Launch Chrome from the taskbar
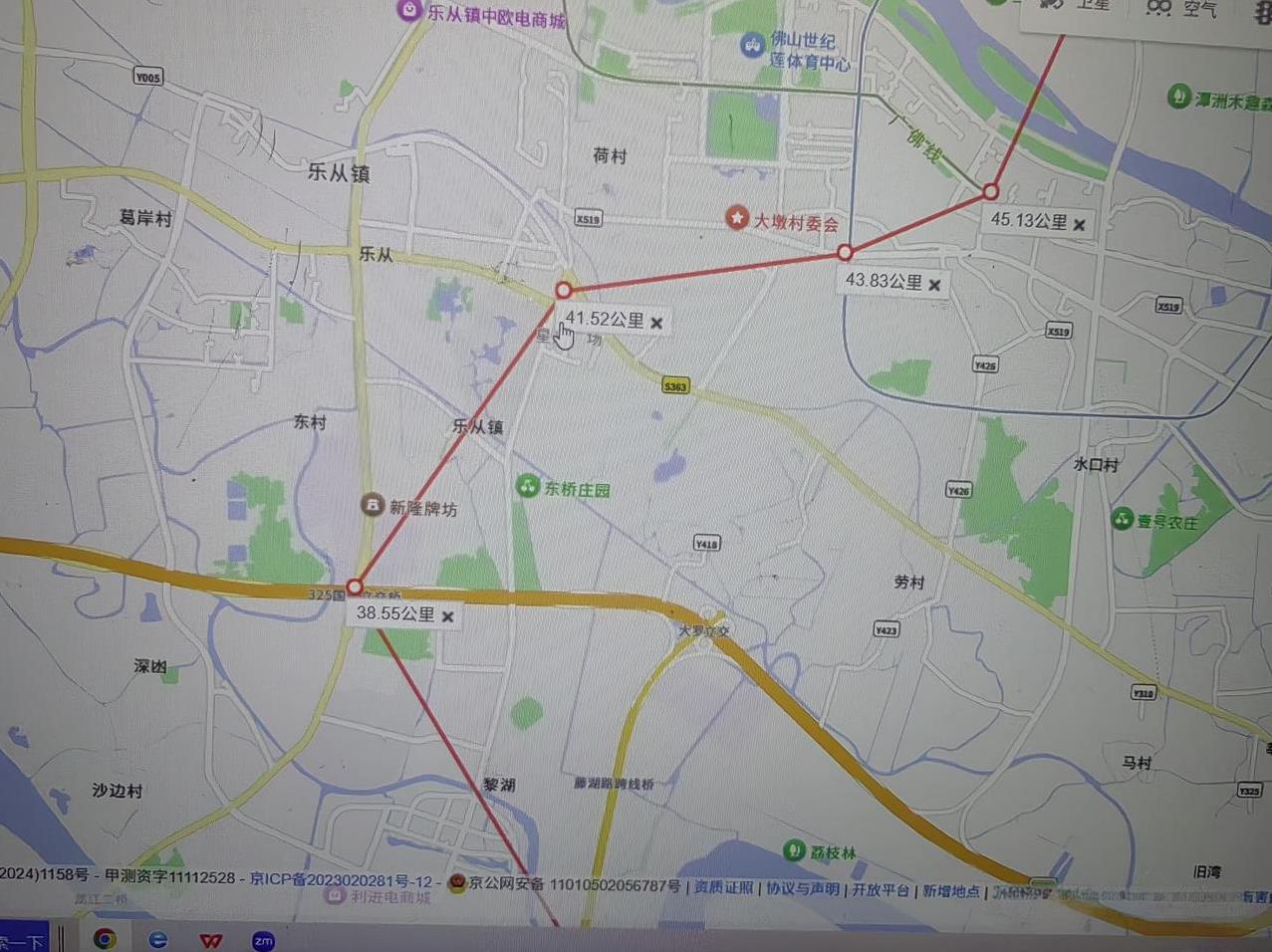Image resolution: width=1272 pixels, height=952 pixels. click(105, 938)
